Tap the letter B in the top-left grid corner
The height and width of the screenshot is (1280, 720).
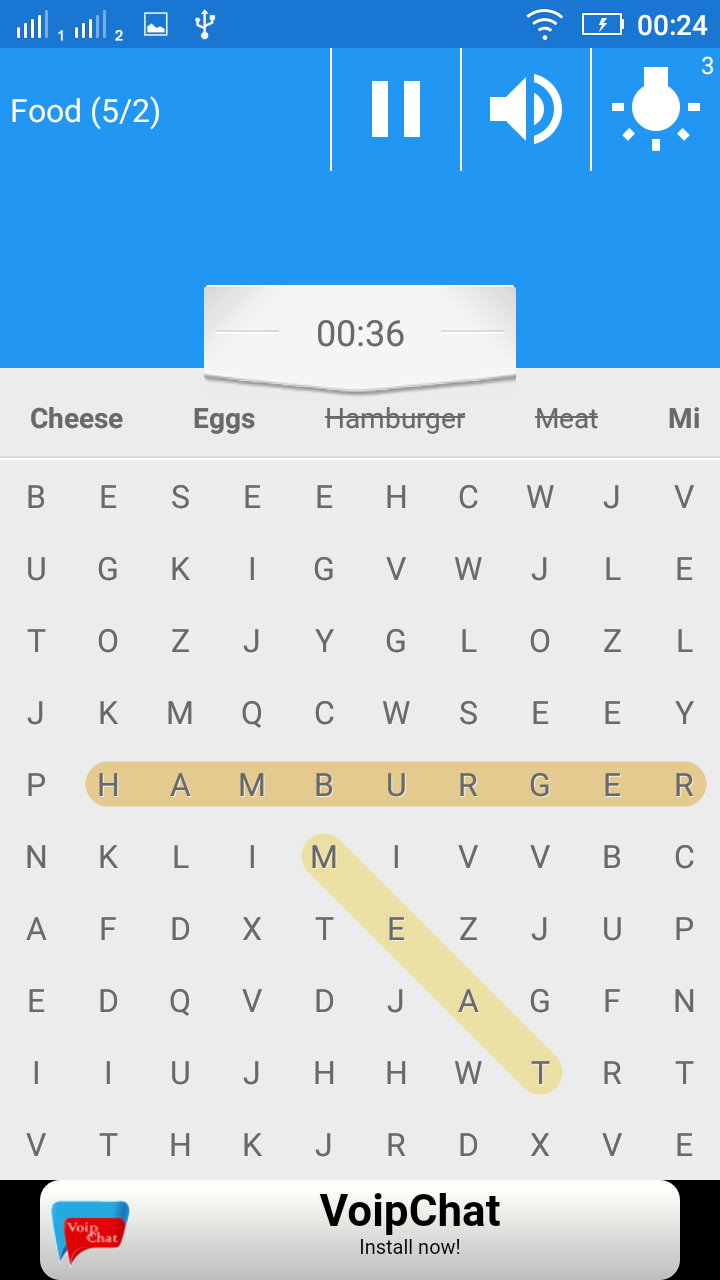tap(36, 497)
